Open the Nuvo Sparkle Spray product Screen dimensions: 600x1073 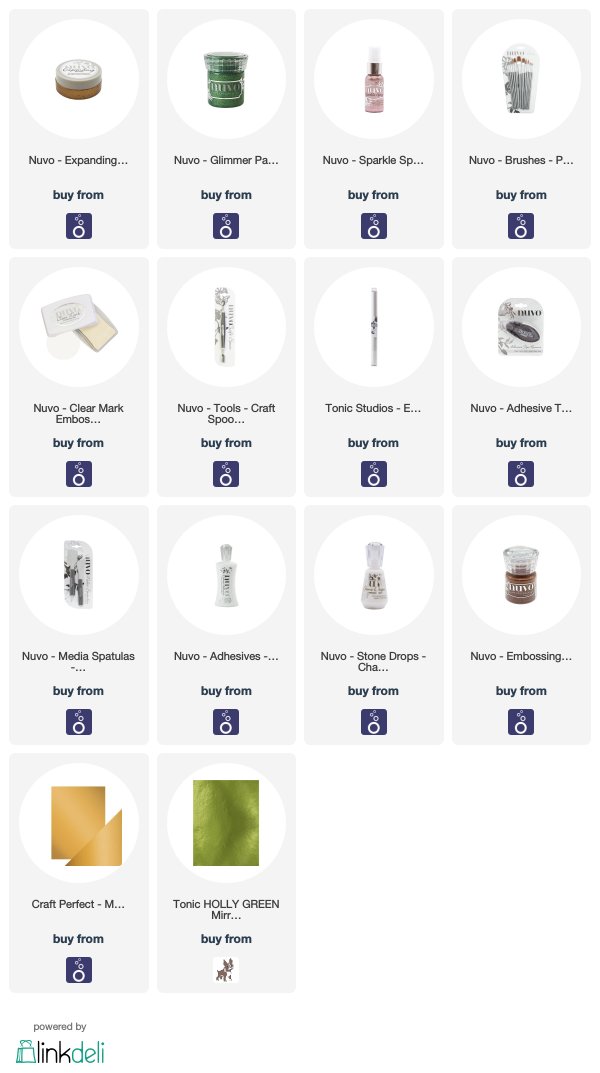click(374, 129)
